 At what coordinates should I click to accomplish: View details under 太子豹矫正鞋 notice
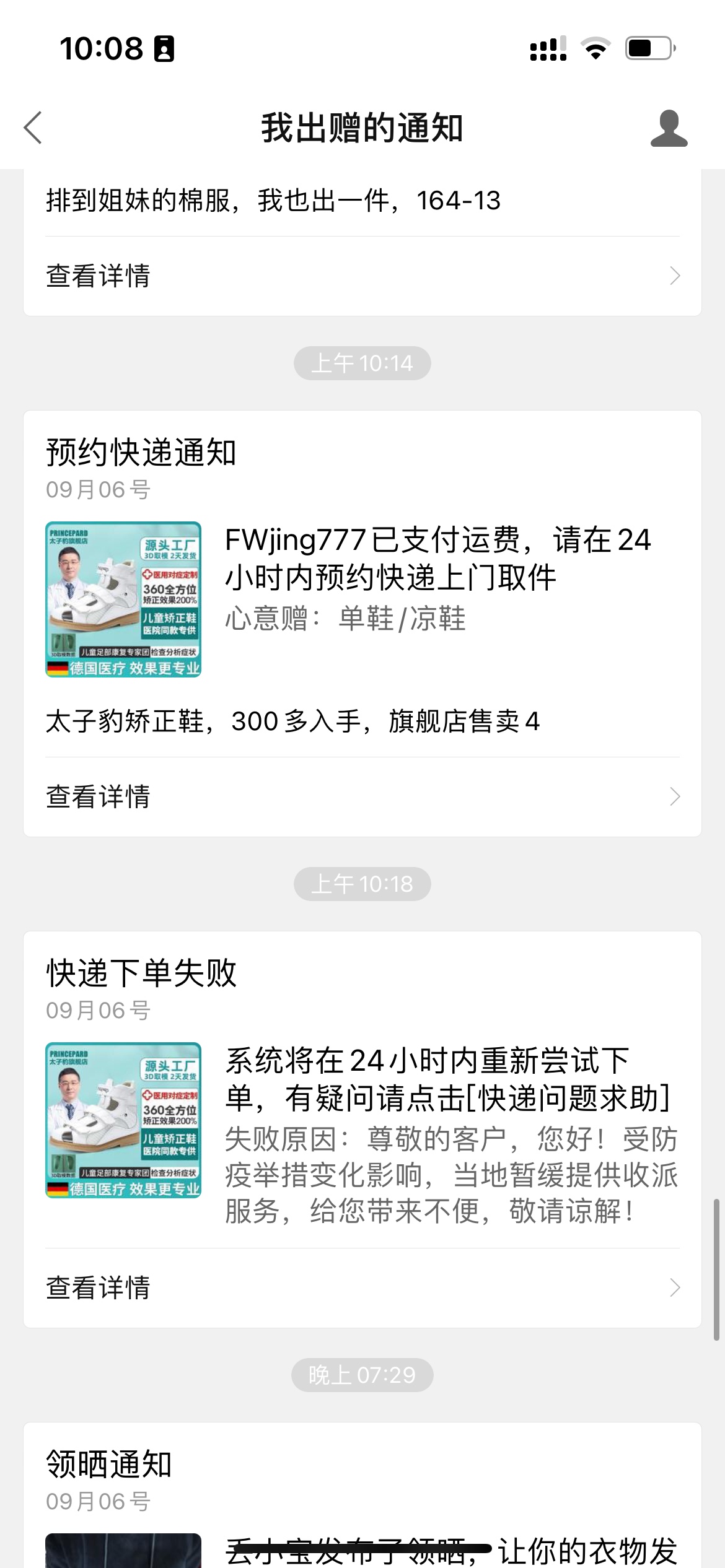point(362,797)
